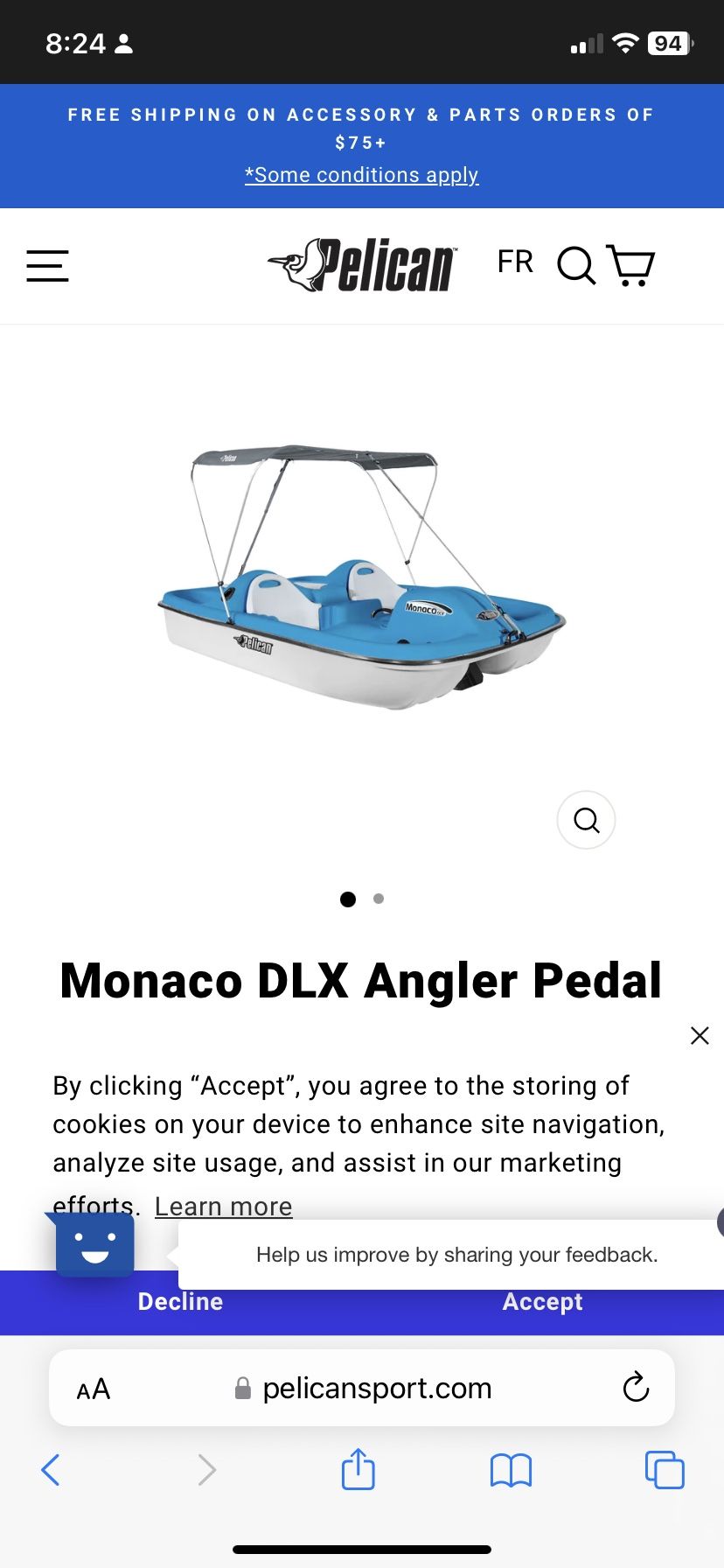Image resolution: width=724 pixels, height=1568 pixels.
Task: Open the cookie 'Learn more' link
Action: tap(223, 1206)
